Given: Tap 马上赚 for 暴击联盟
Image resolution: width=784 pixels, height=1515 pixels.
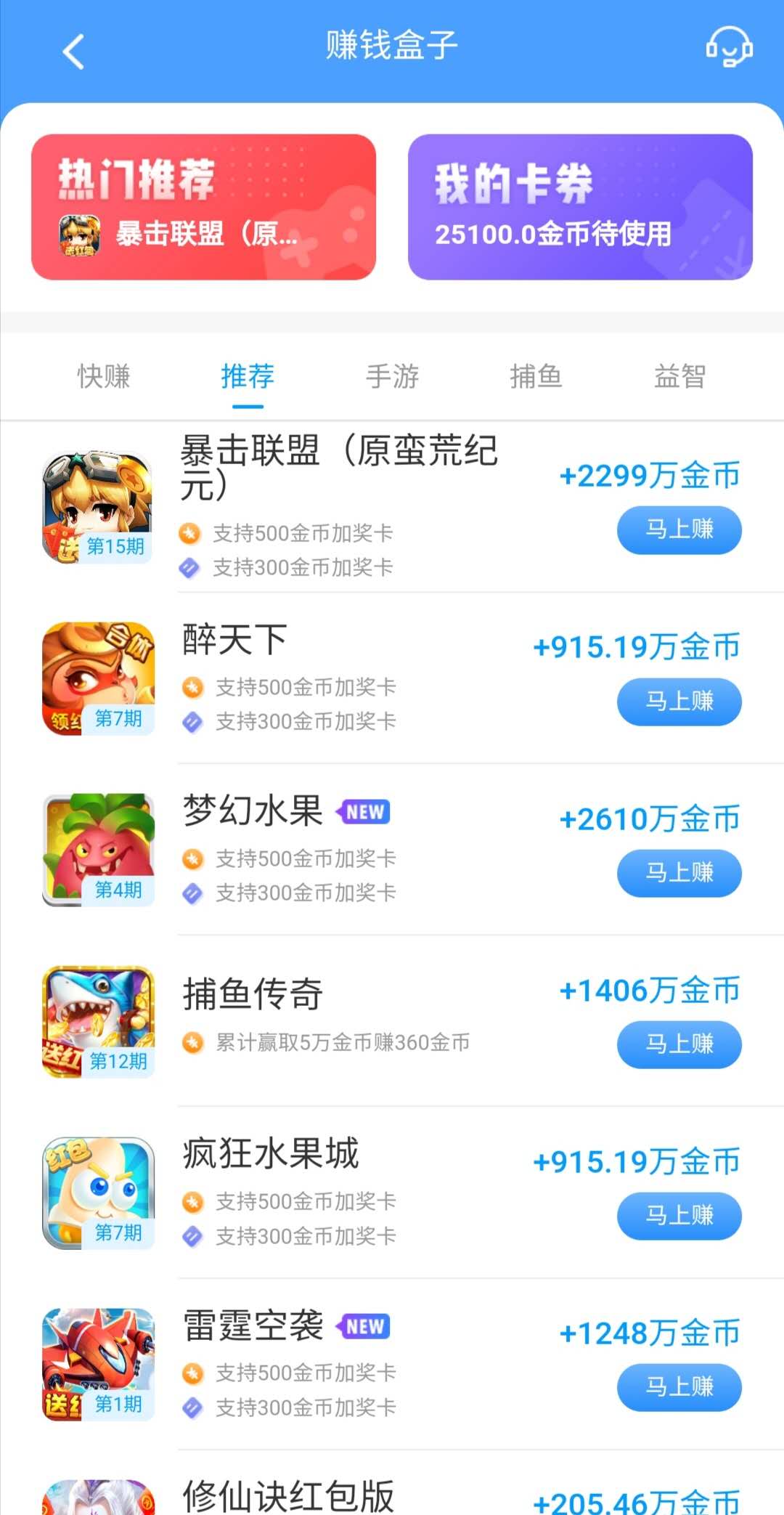Looking at the screenshot, I should point(679,530).
